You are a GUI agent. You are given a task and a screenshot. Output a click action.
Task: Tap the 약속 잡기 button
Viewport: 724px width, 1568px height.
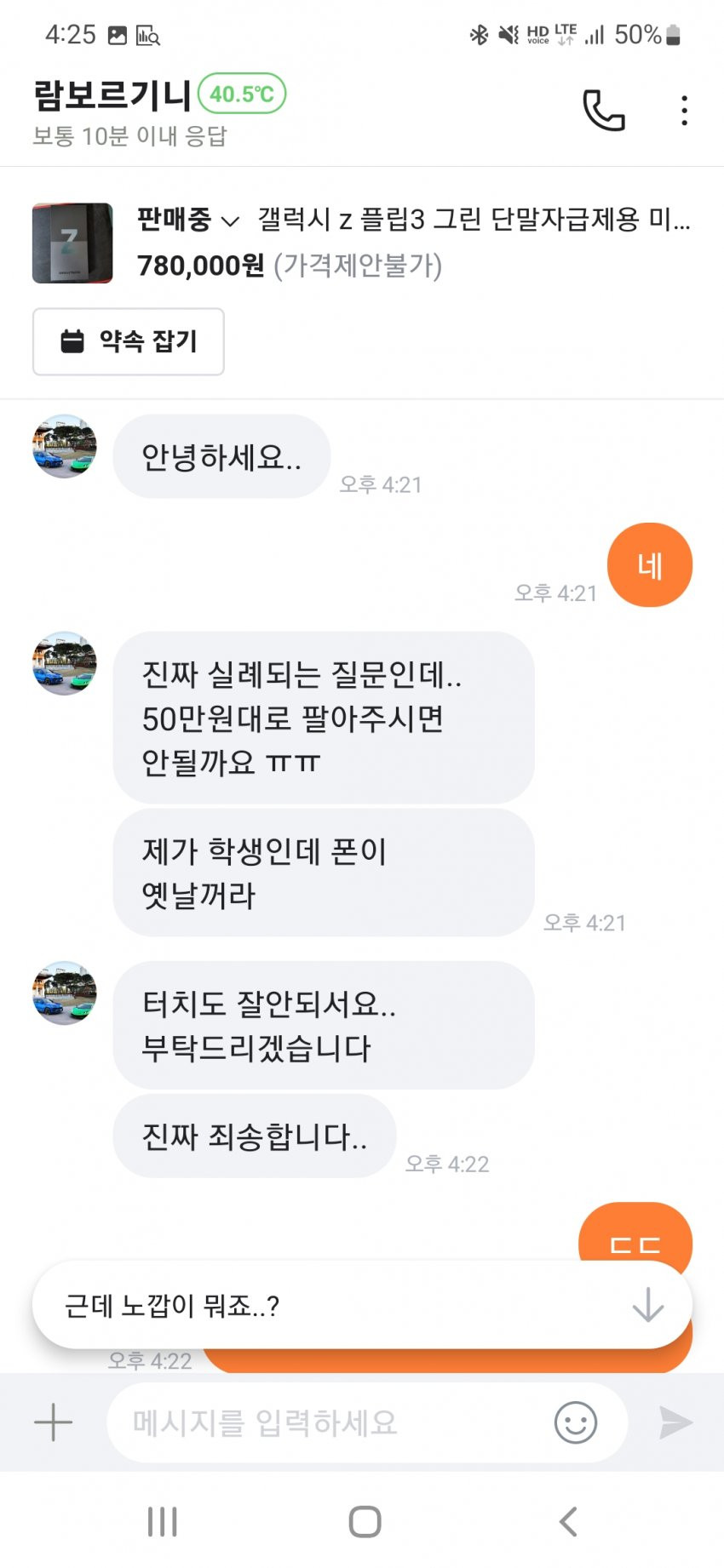pos(129,341)
